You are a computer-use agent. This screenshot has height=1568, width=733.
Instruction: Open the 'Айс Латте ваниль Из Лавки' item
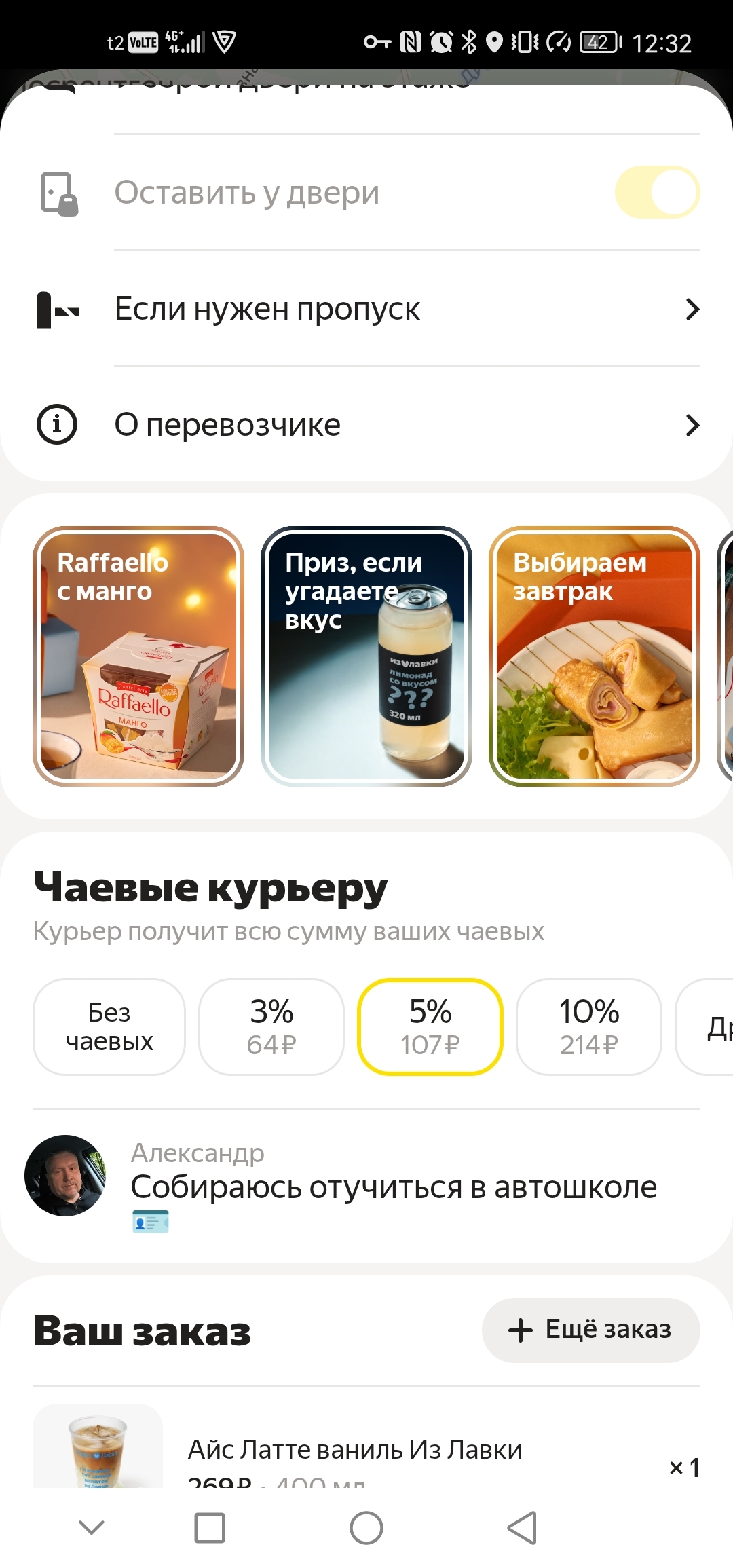click(x=353, y=1449)
